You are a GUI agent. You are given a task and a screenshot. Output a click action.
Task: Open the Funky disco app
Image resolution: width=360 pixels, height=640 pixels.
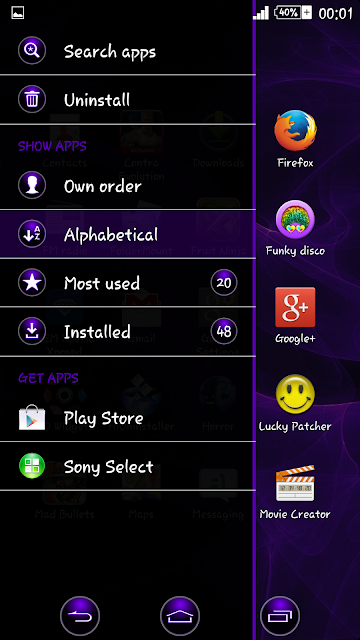point(295,228)
